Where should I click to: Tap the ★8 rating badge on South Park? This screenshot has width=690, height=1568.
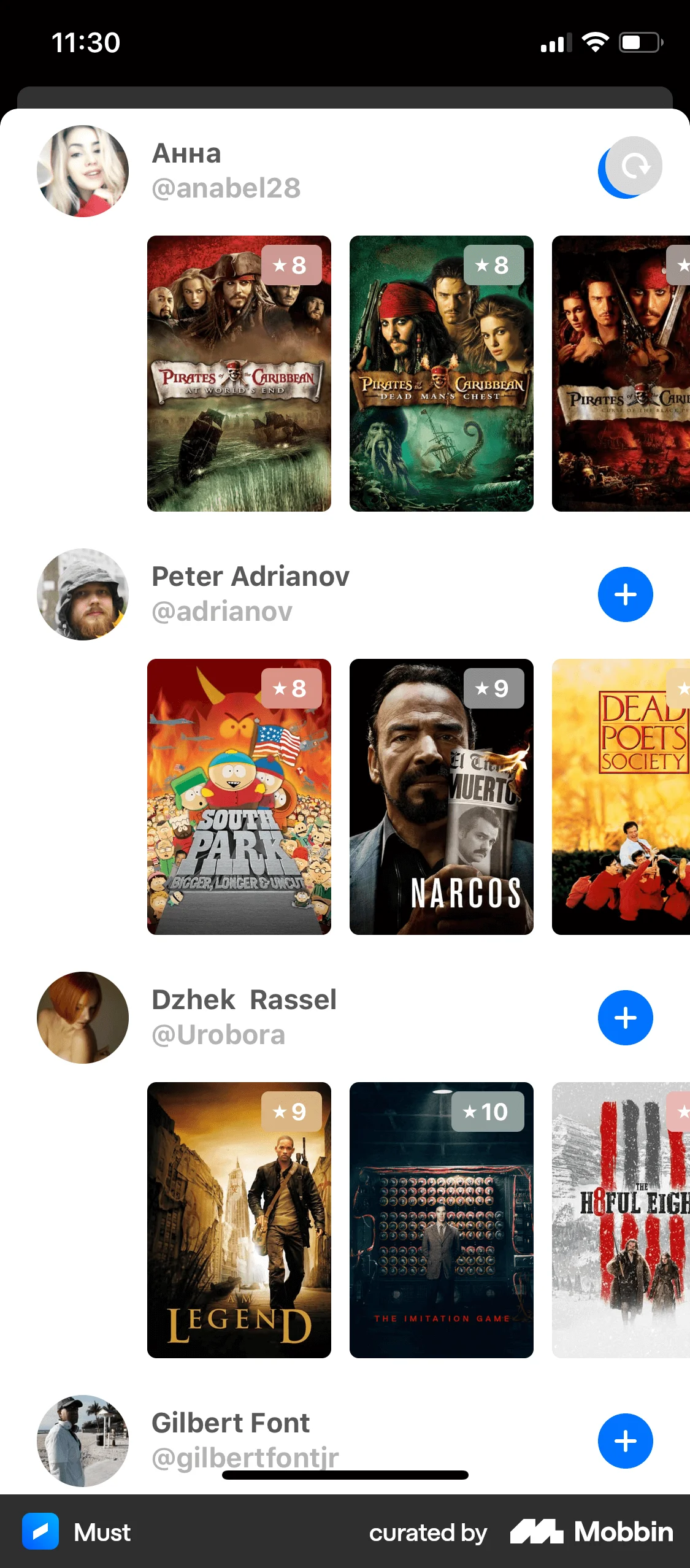291,689
